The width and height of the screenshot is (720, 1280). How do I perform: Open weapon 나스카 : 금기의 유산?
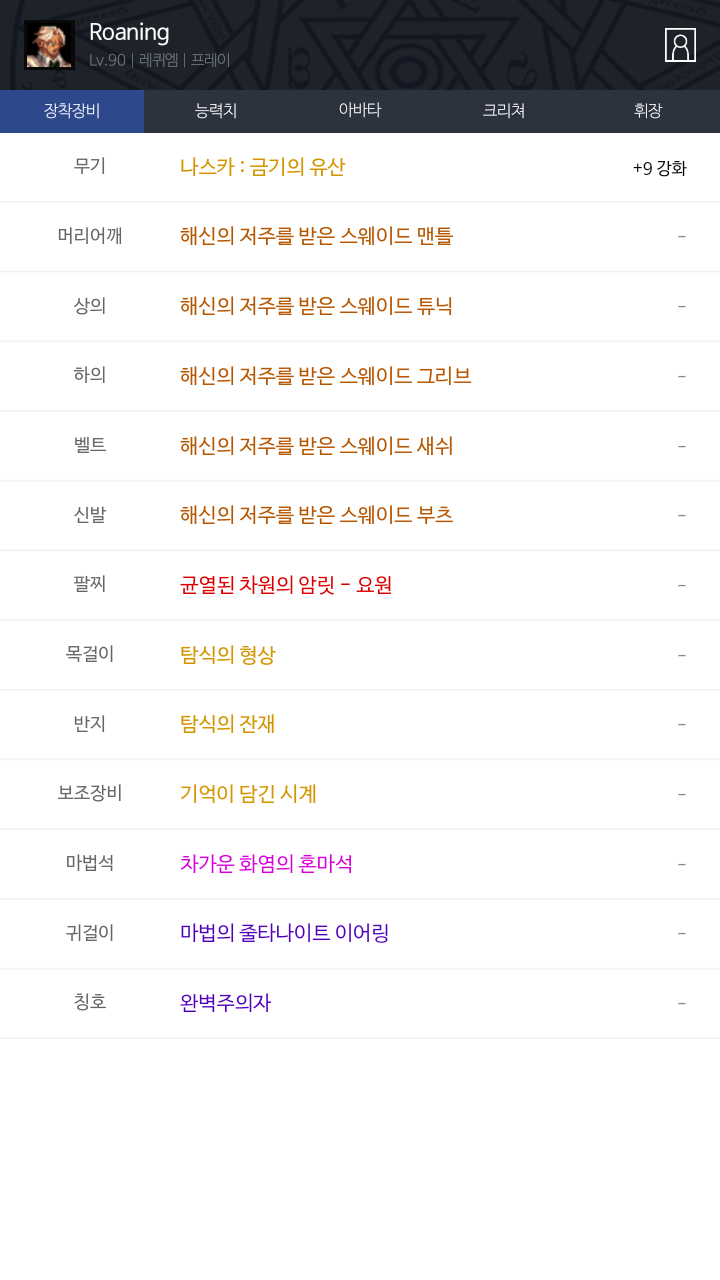pos(262,167)
